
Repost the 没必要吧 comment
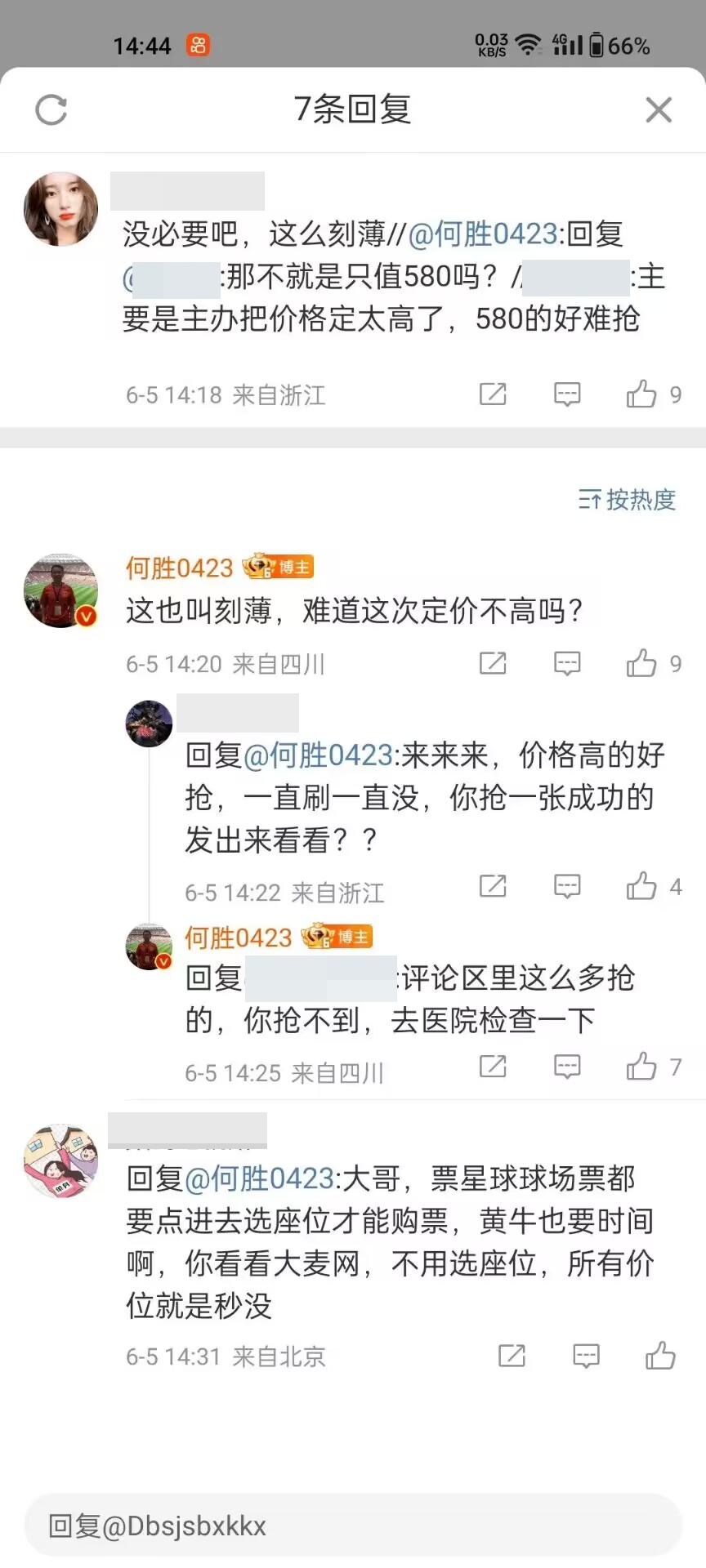493,394
